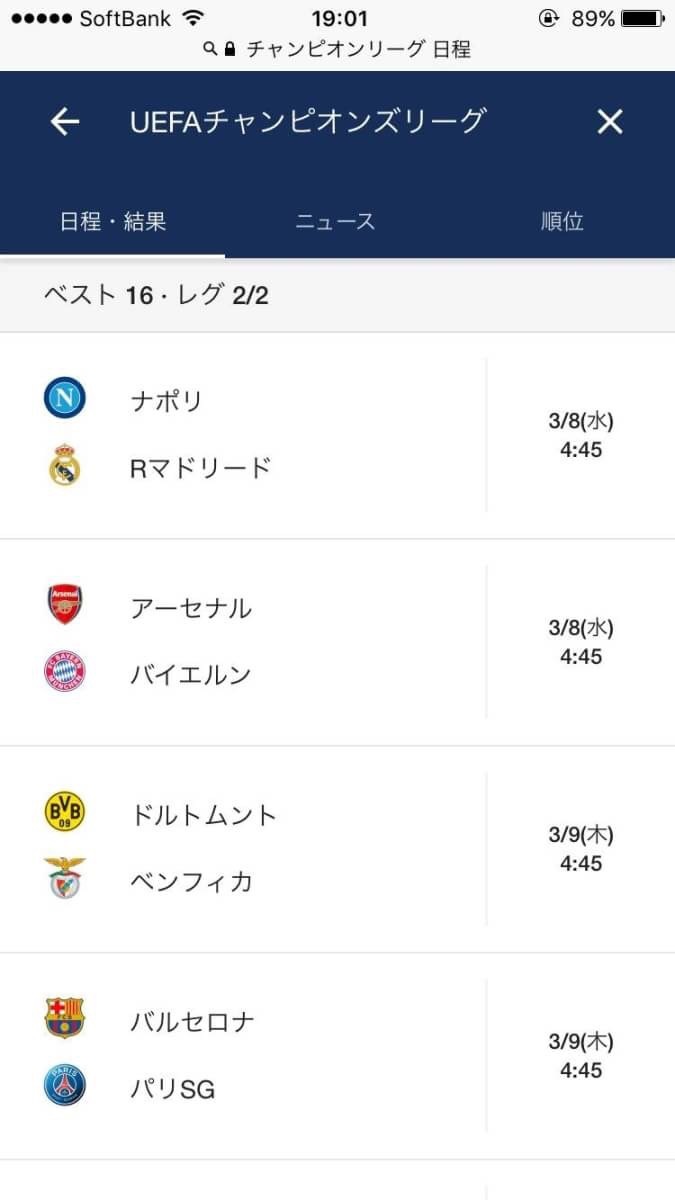Screen dimensions: 675x1200
Task: Switch to the ニュース tab
Action: tap(336, 222)
